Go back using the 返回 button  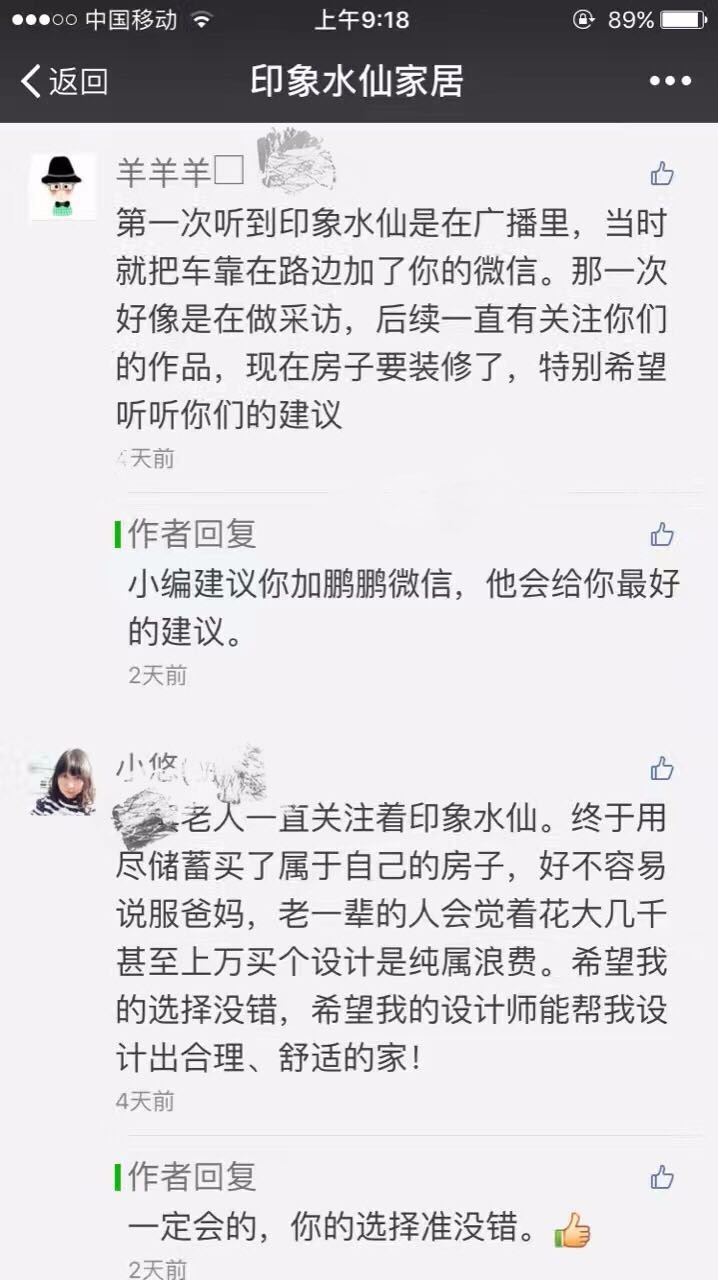pos(64,81)
